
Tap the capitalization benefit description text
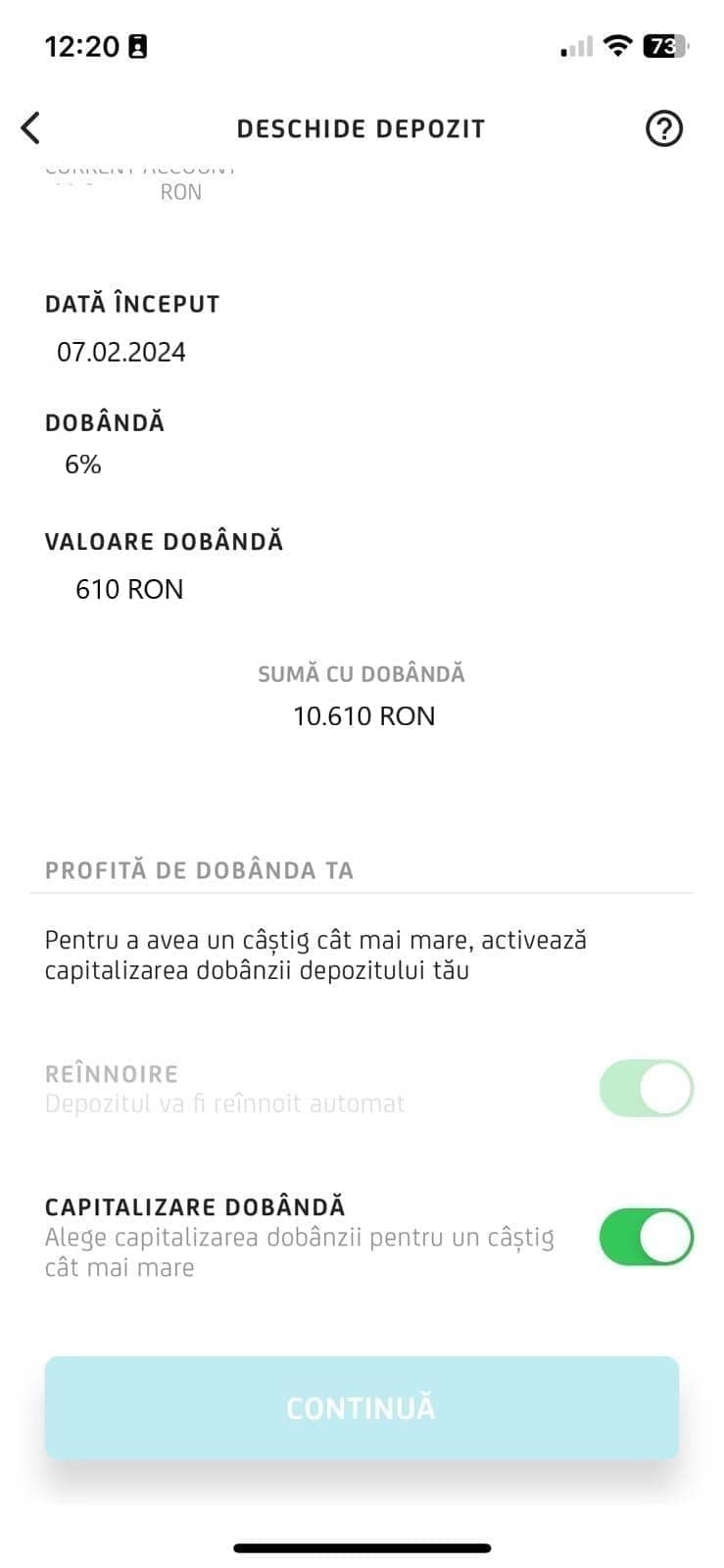pyautogui.click(x=315, y=955)
